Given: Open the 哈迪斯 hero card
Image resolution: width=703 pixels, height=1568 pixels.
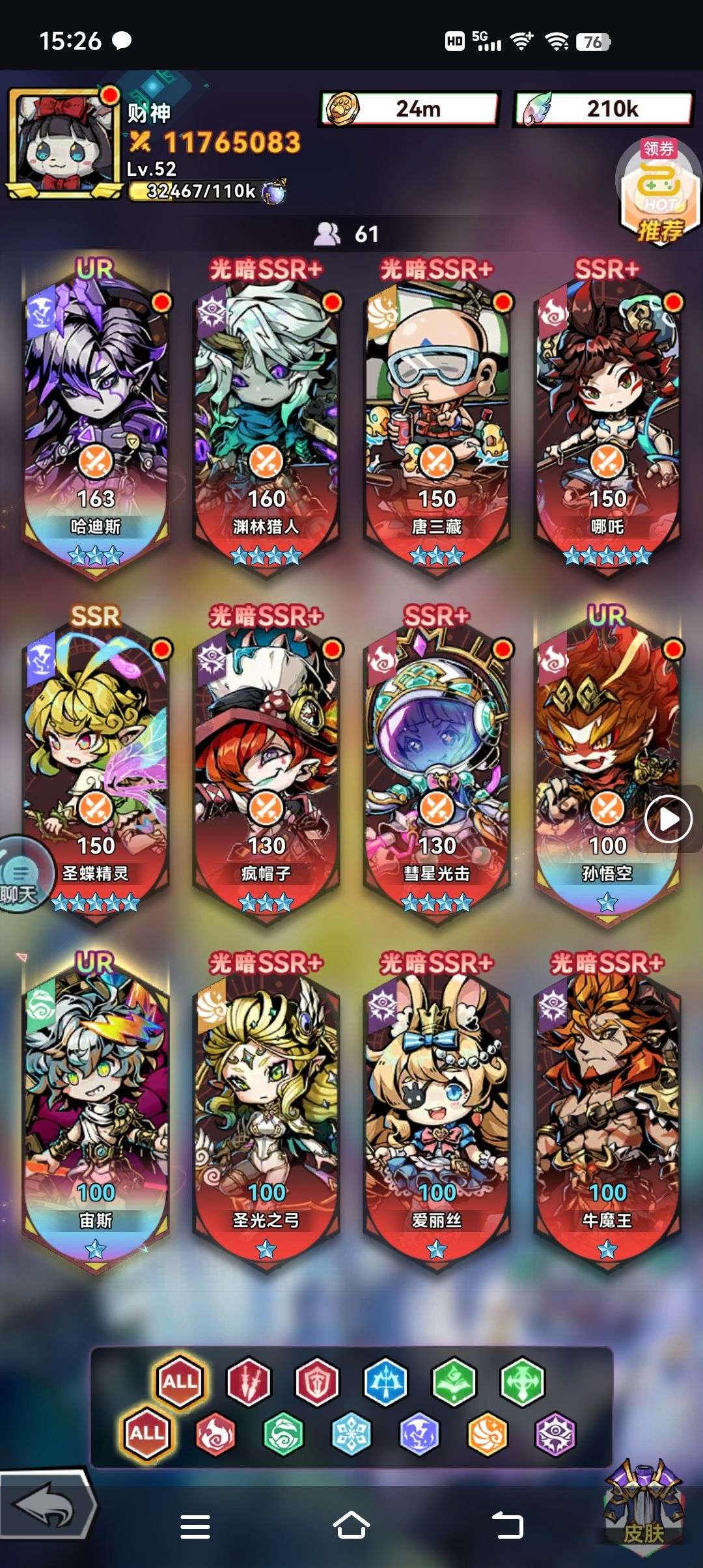Looking at the screenshot, I should 96,417.
